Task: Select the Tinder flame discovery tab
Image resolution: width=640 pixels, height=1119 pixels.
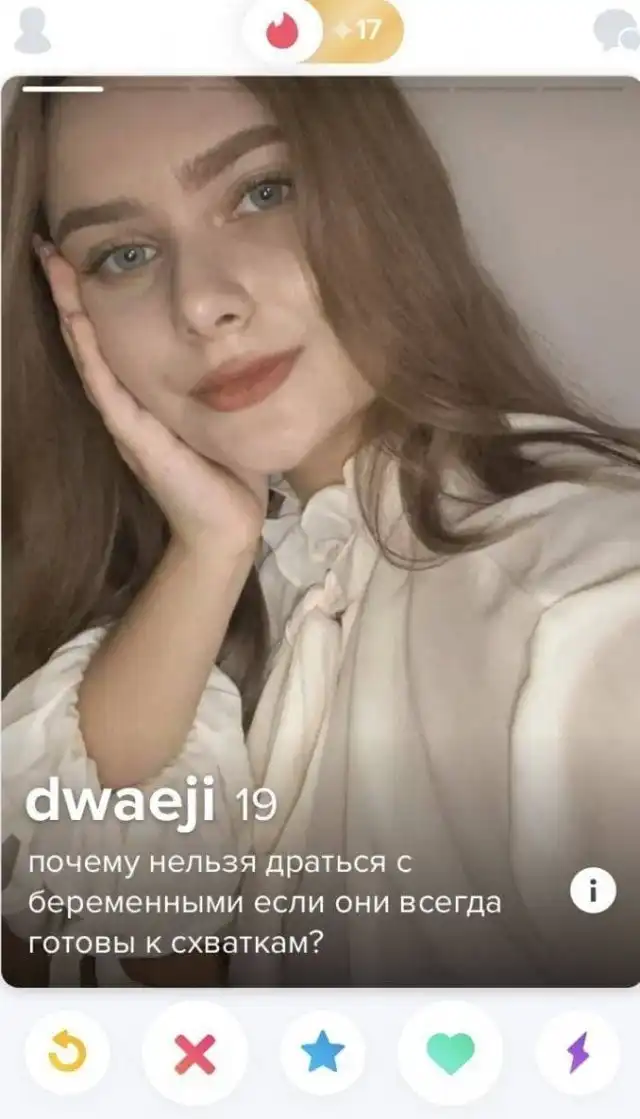Action: [x=283, y=31]
